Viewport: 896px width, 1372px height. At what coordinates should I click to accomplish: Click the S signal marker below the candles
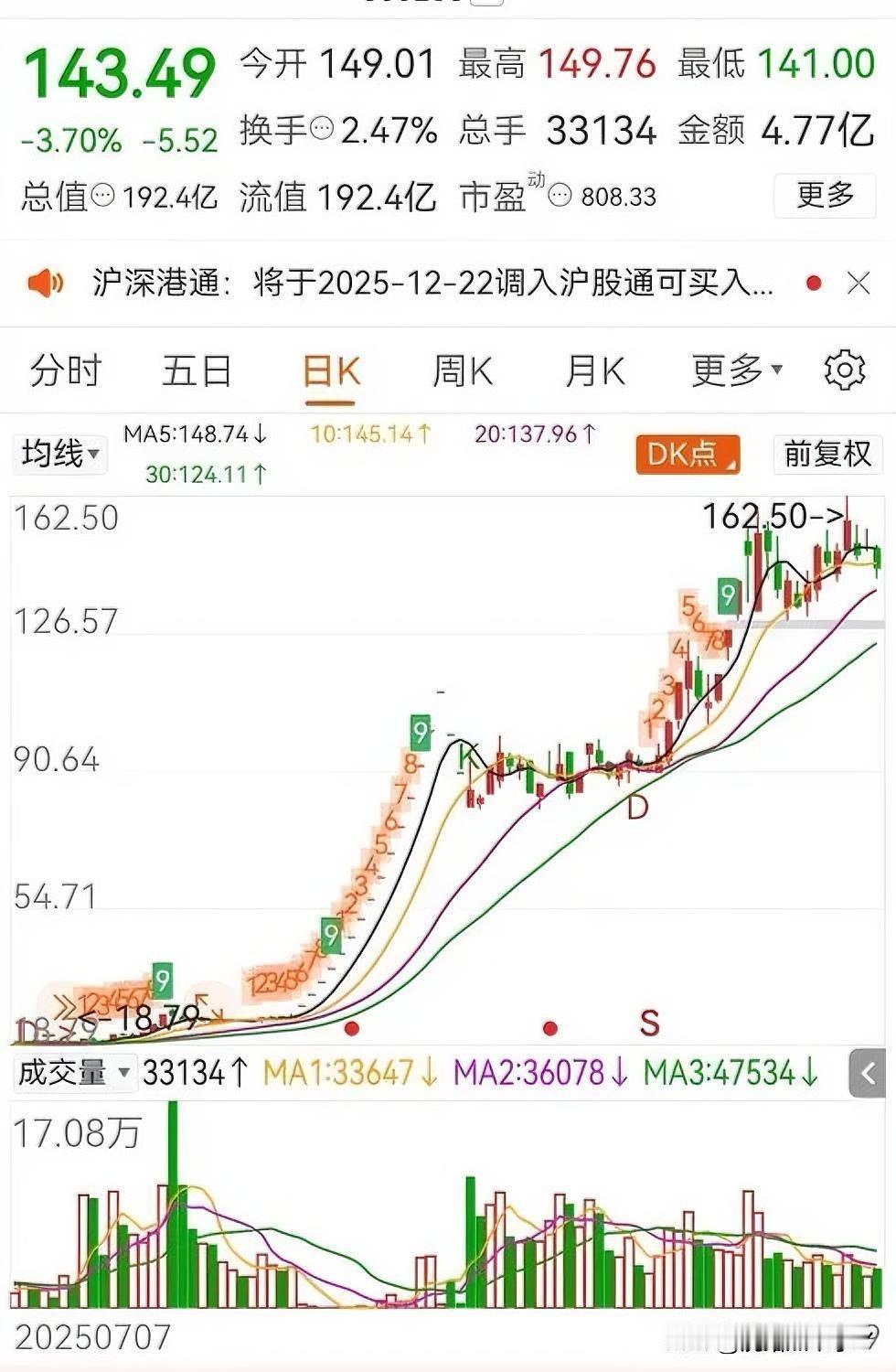tap(652, 1024)
